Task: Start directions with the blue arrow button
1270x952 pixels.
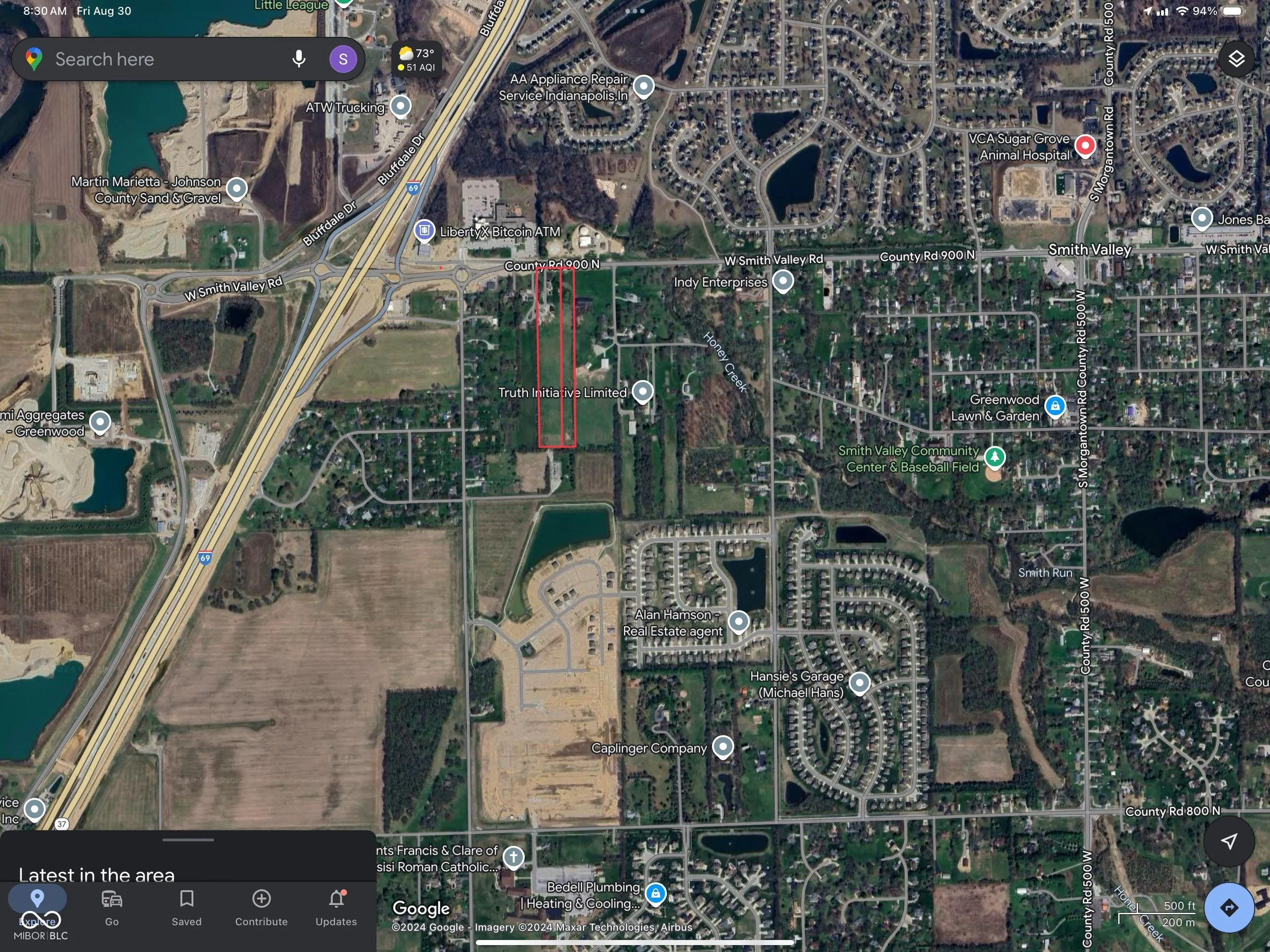Action: click(x=1228, y=907)
